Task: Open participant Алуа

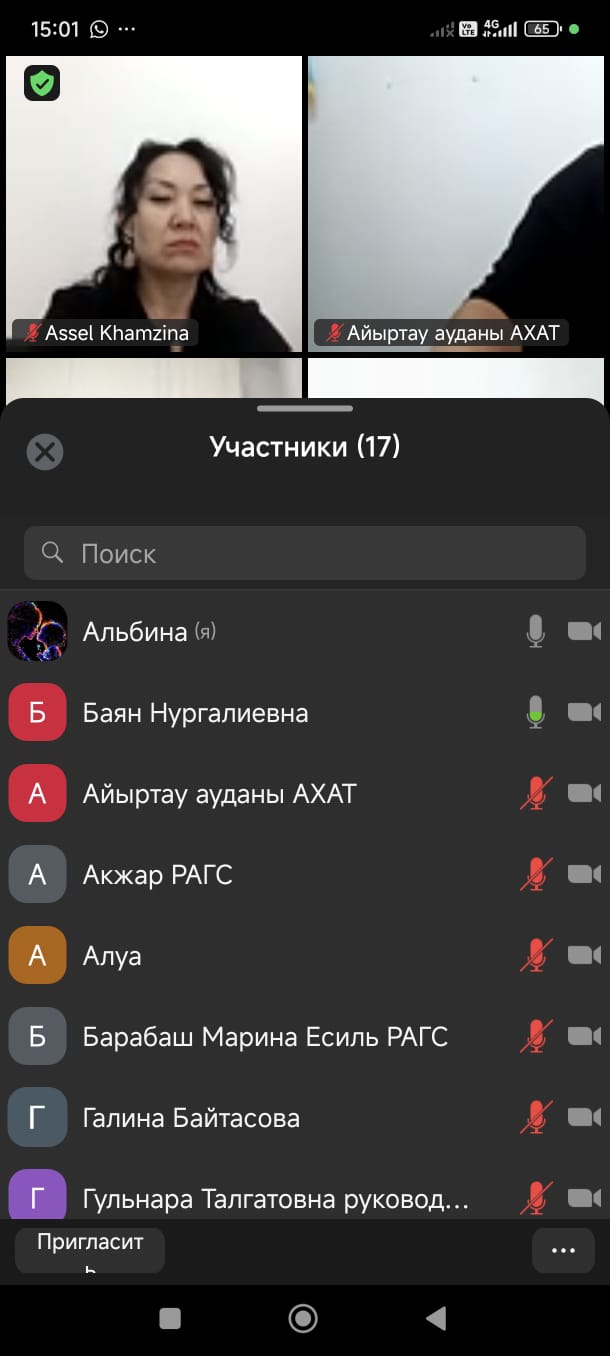Action: click(x=112, y=956)
